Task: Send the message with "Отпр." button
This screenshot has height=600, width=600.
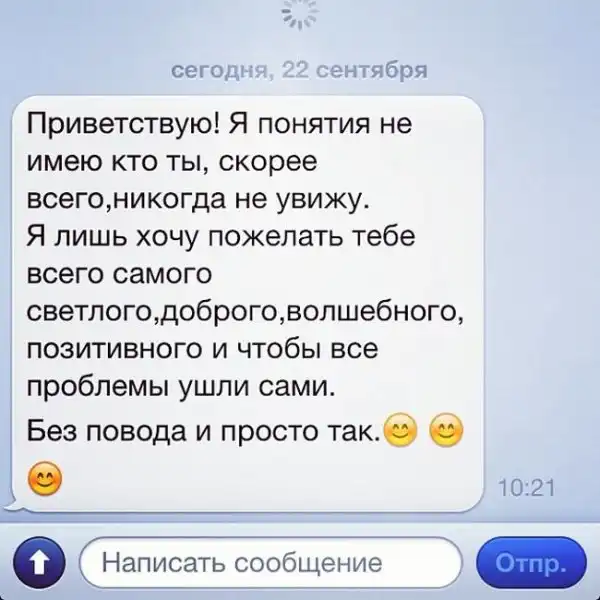Action: pos(531,563)
